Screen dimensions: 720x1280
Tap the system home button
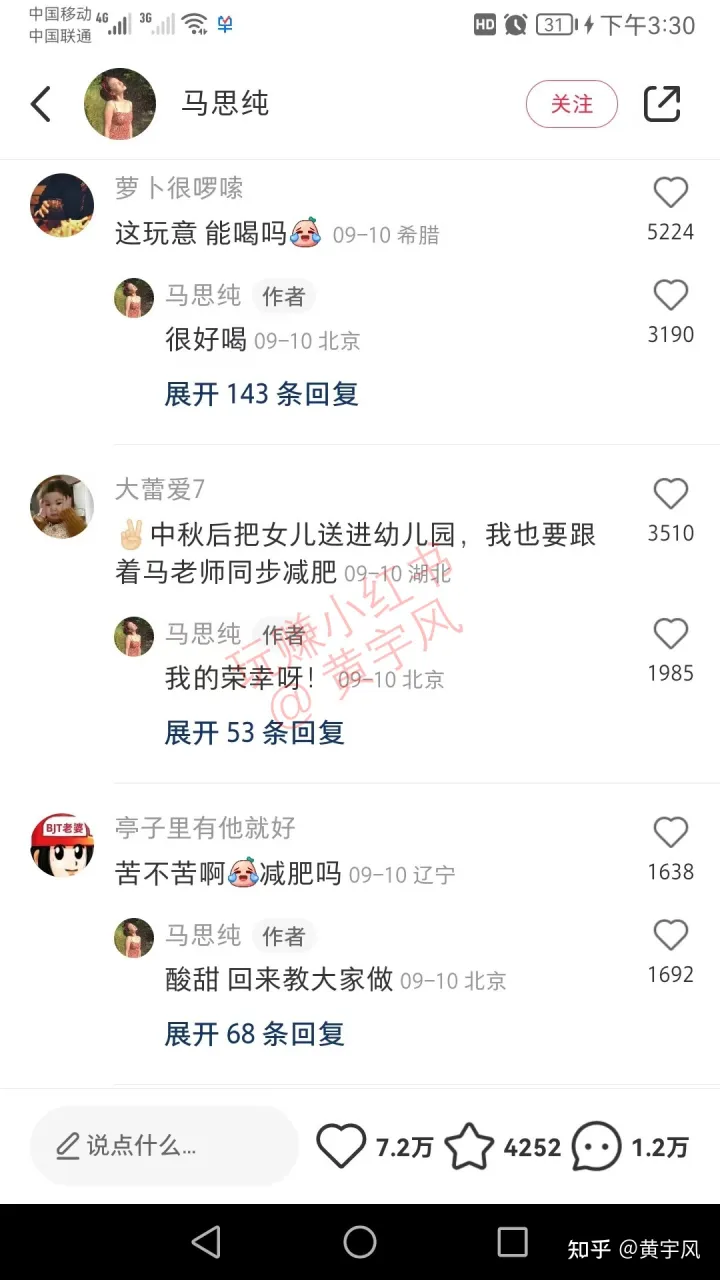pos(360,1242)
